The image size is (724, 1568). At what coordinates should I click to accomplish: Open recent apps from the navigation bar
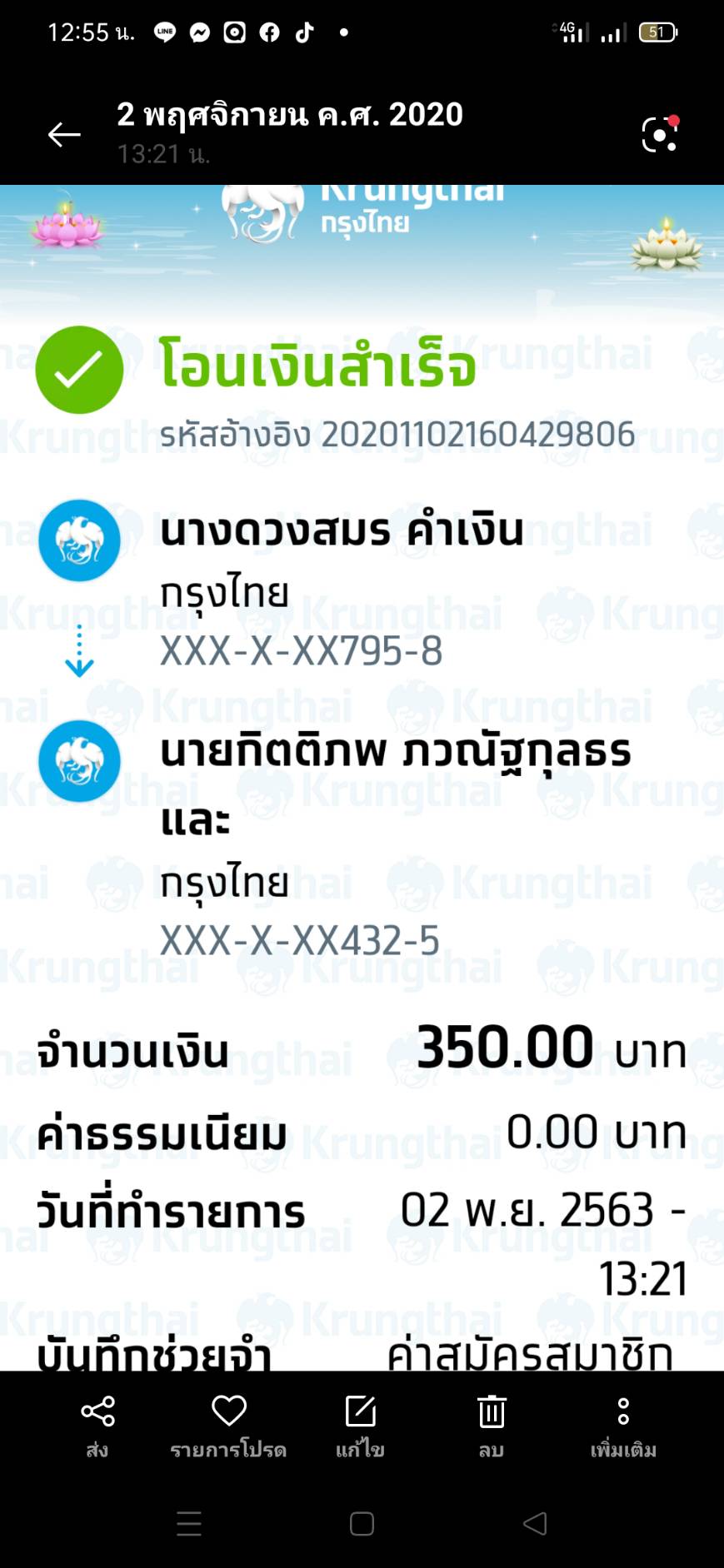[189, 1523]
